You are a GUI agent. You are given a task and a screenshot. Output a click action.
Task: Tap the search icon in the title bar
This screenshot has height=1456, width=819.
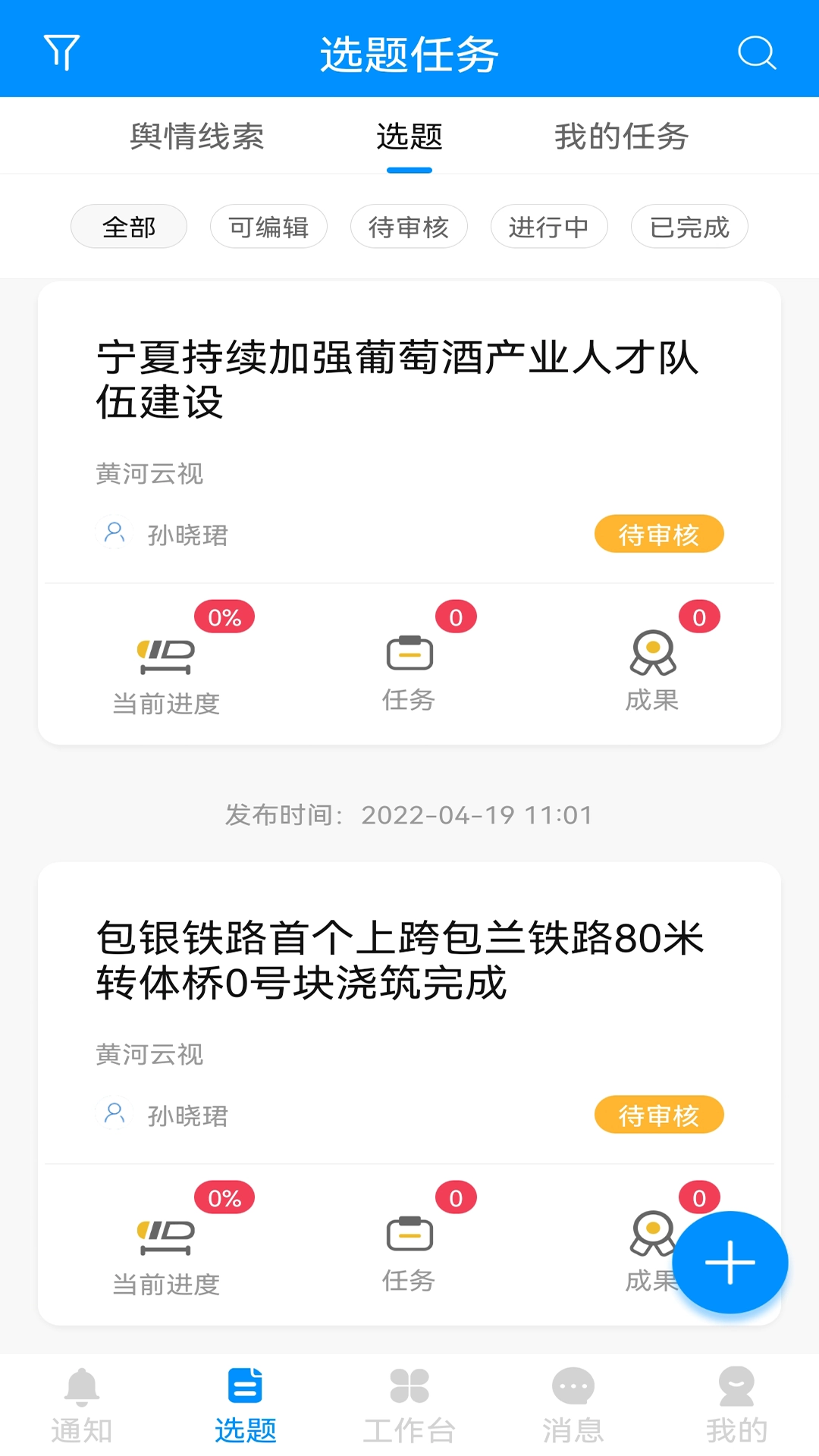[x=755, y=52]
